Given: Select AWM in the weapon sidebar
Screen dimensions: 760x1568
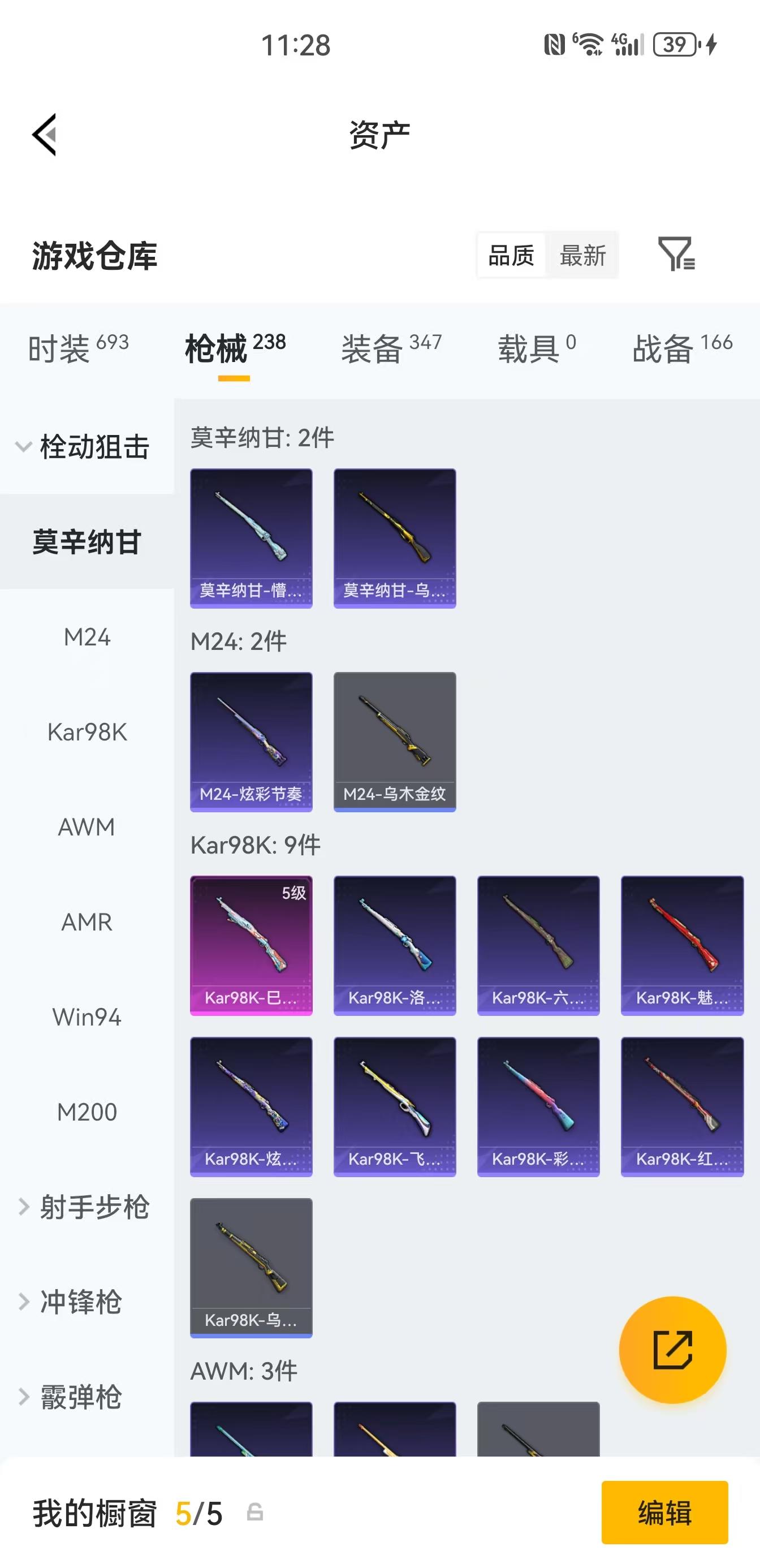Looking at the screenshot, I should [87, 826].
